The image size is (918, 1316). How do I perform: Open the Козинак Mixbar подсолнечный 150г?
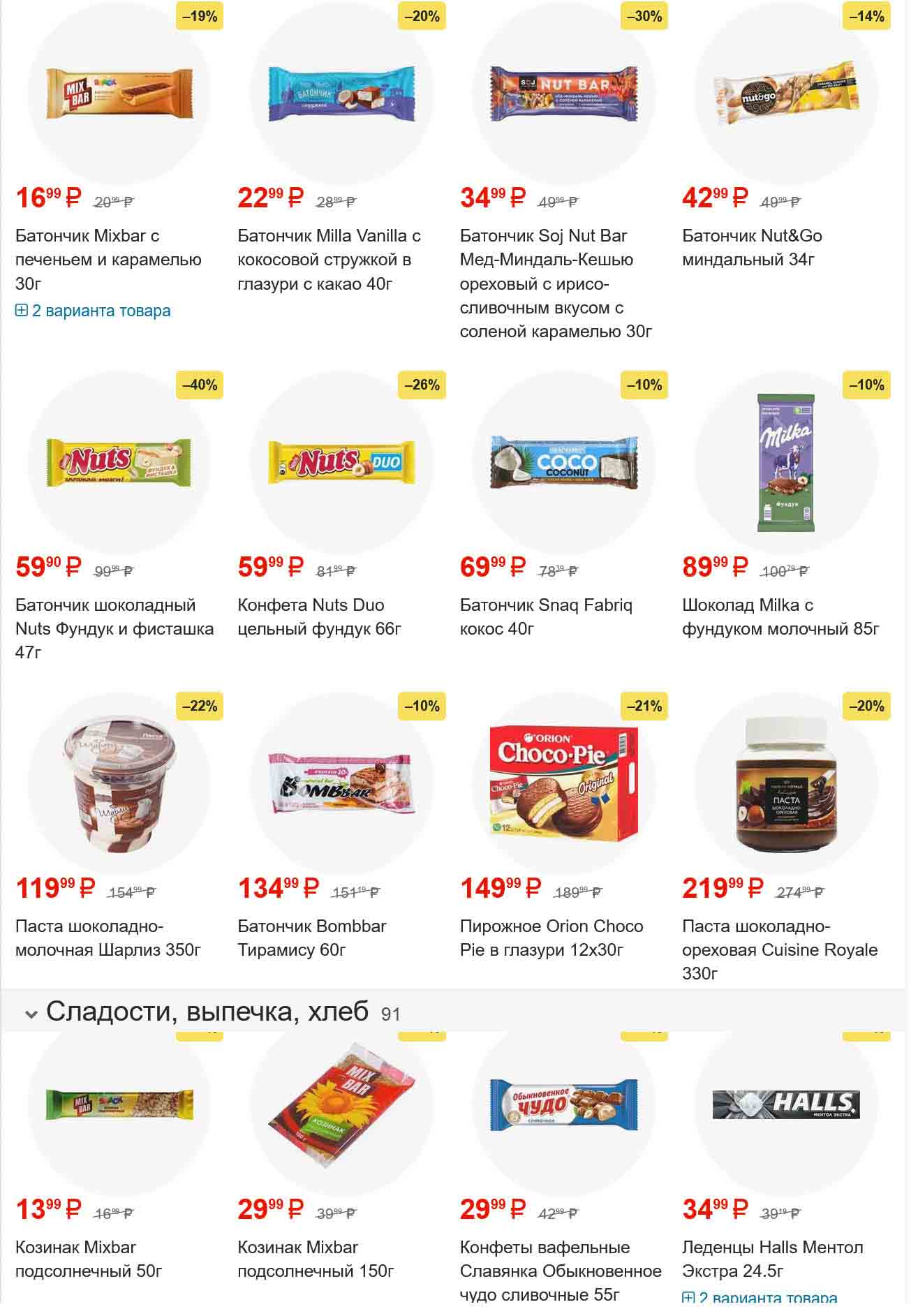316,1259
